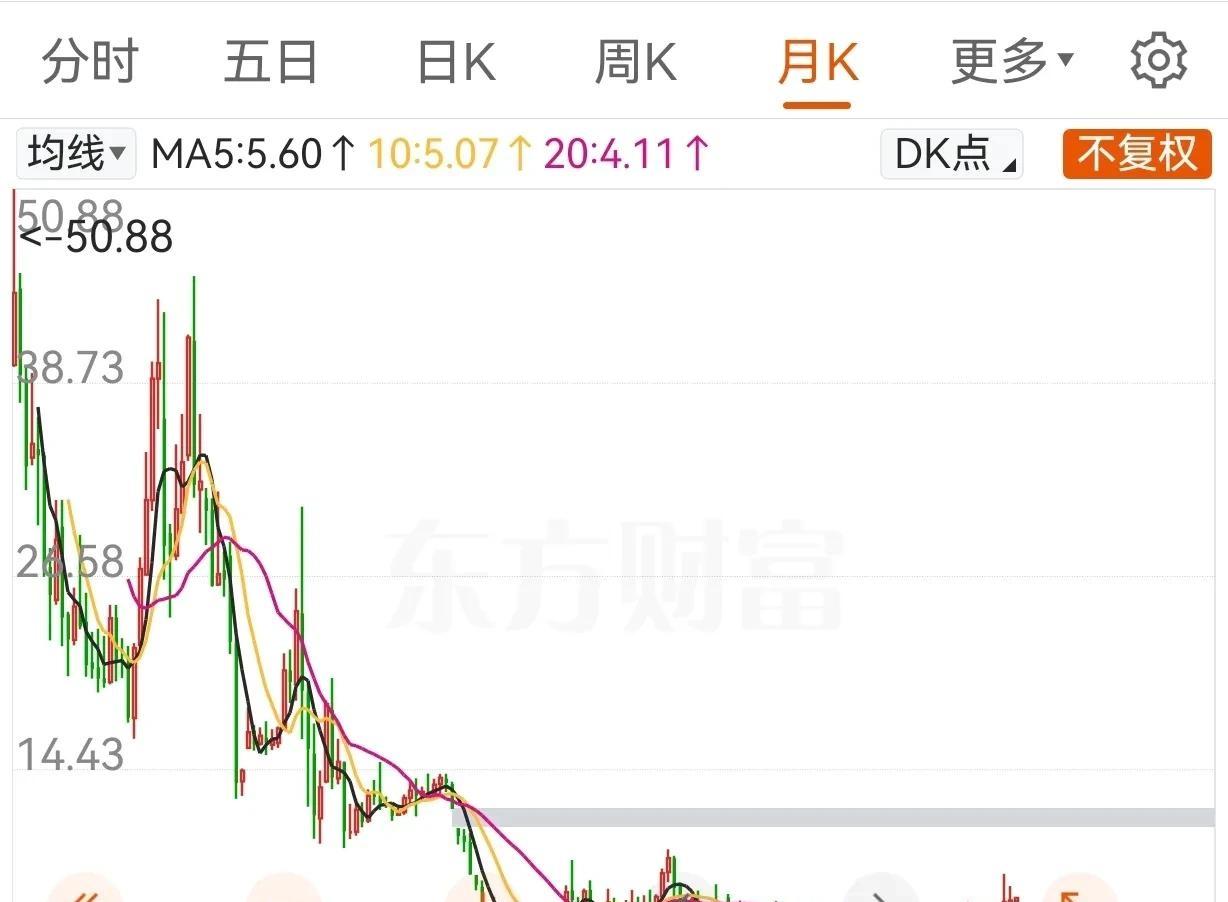Image resolution: width=1228 pixels, height=902 pixels.
Task: Open the 均线 indicator dropdown
Action: coord(77,154)
